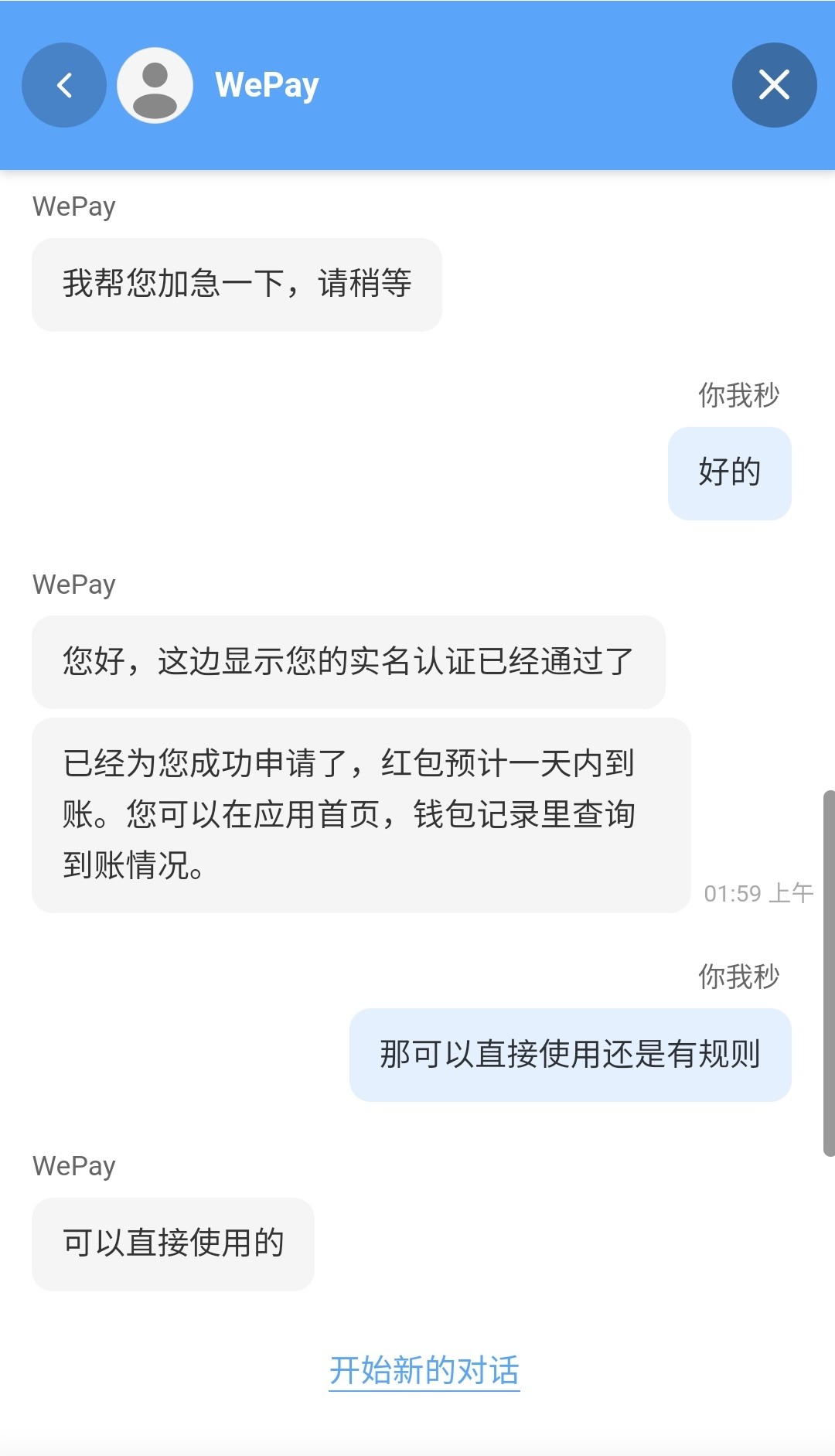This screenshot has height=1456, width=835.
Task: Go back with the header arrow
Action: coord(64,85)
